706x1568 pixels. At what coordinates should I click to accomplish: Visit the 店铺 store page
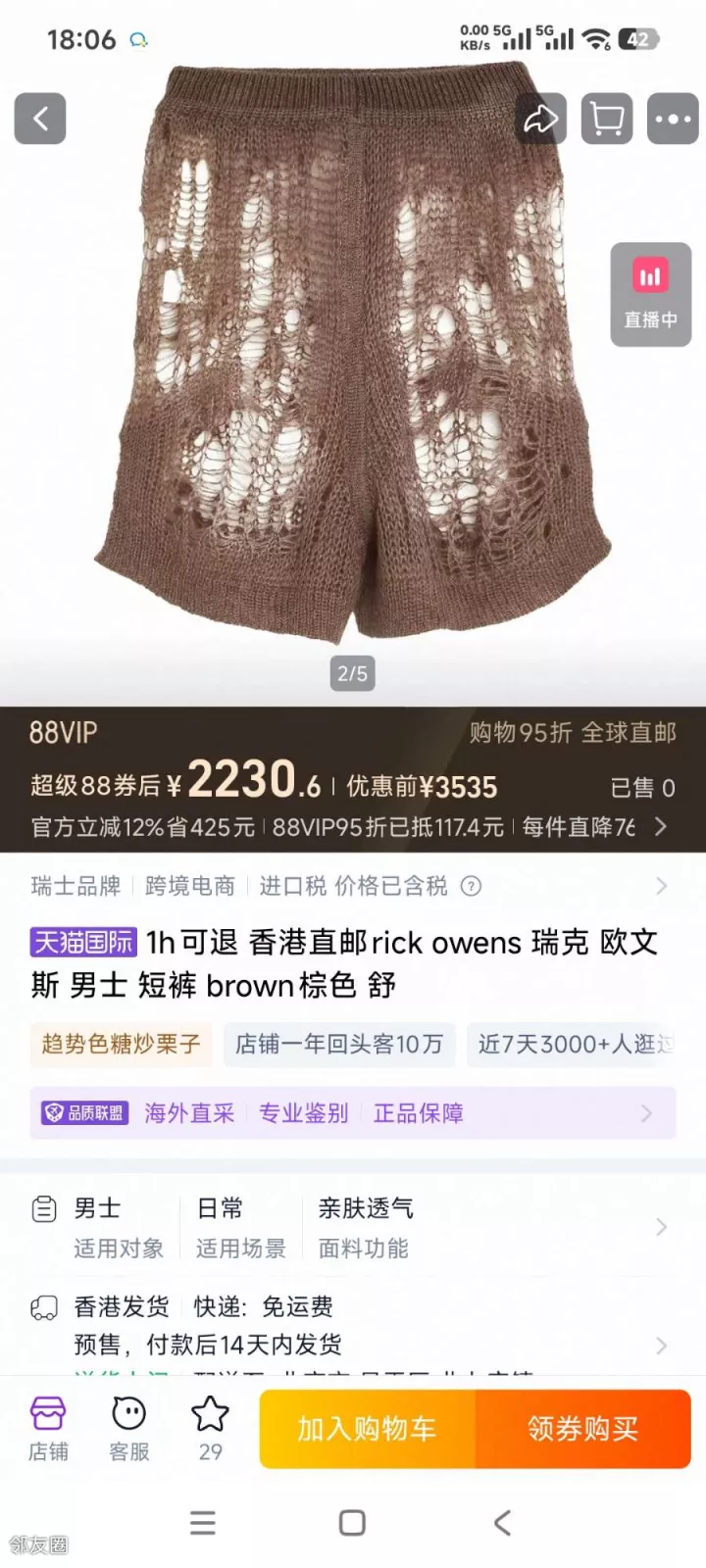pos(48,1429)
